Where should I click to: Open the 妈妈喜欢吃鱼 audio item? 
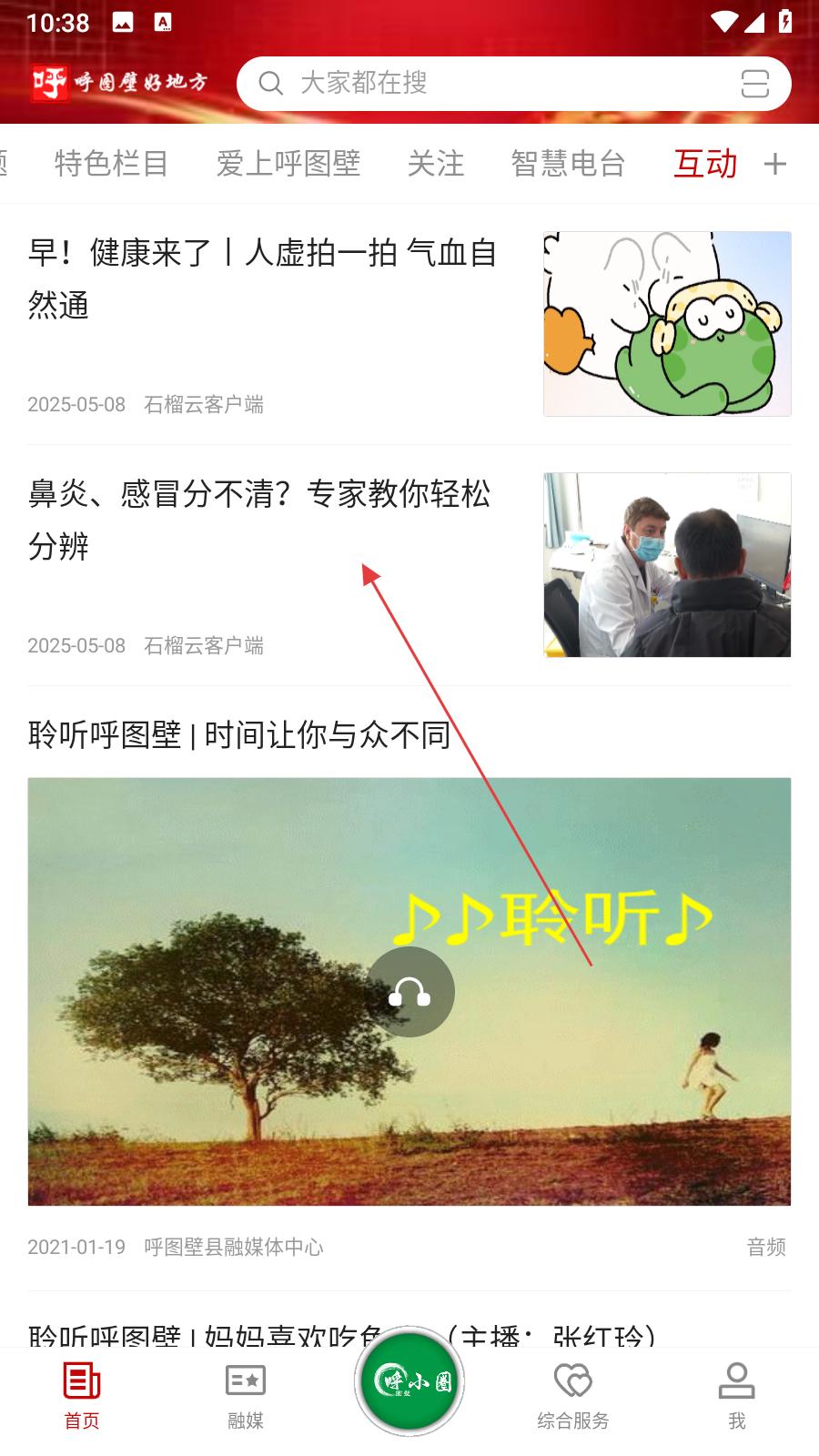point(341,1334)
